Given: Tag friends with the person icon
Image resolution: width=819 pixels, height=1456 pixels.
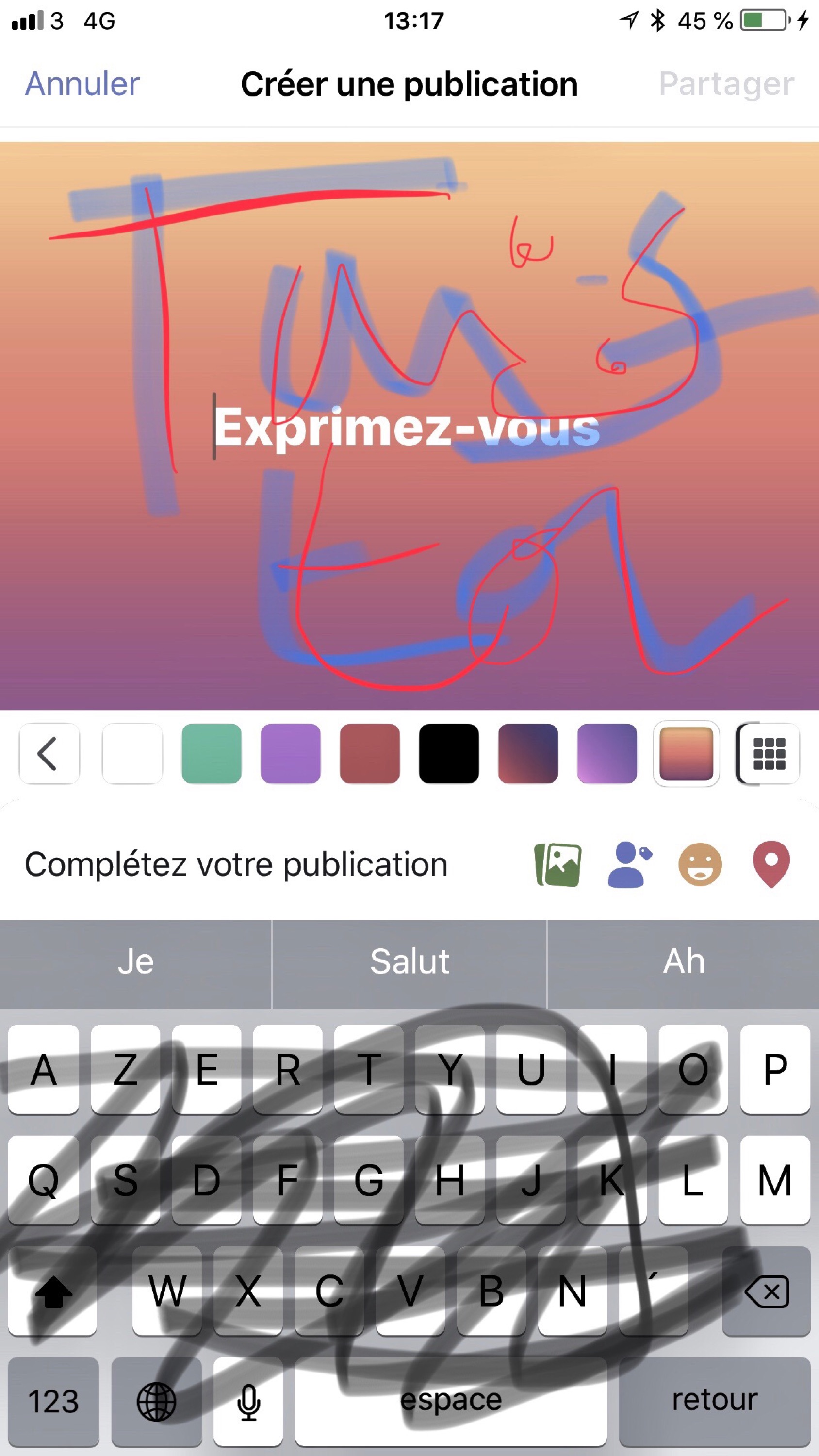Looking at the screenshot, I should 629,865.
